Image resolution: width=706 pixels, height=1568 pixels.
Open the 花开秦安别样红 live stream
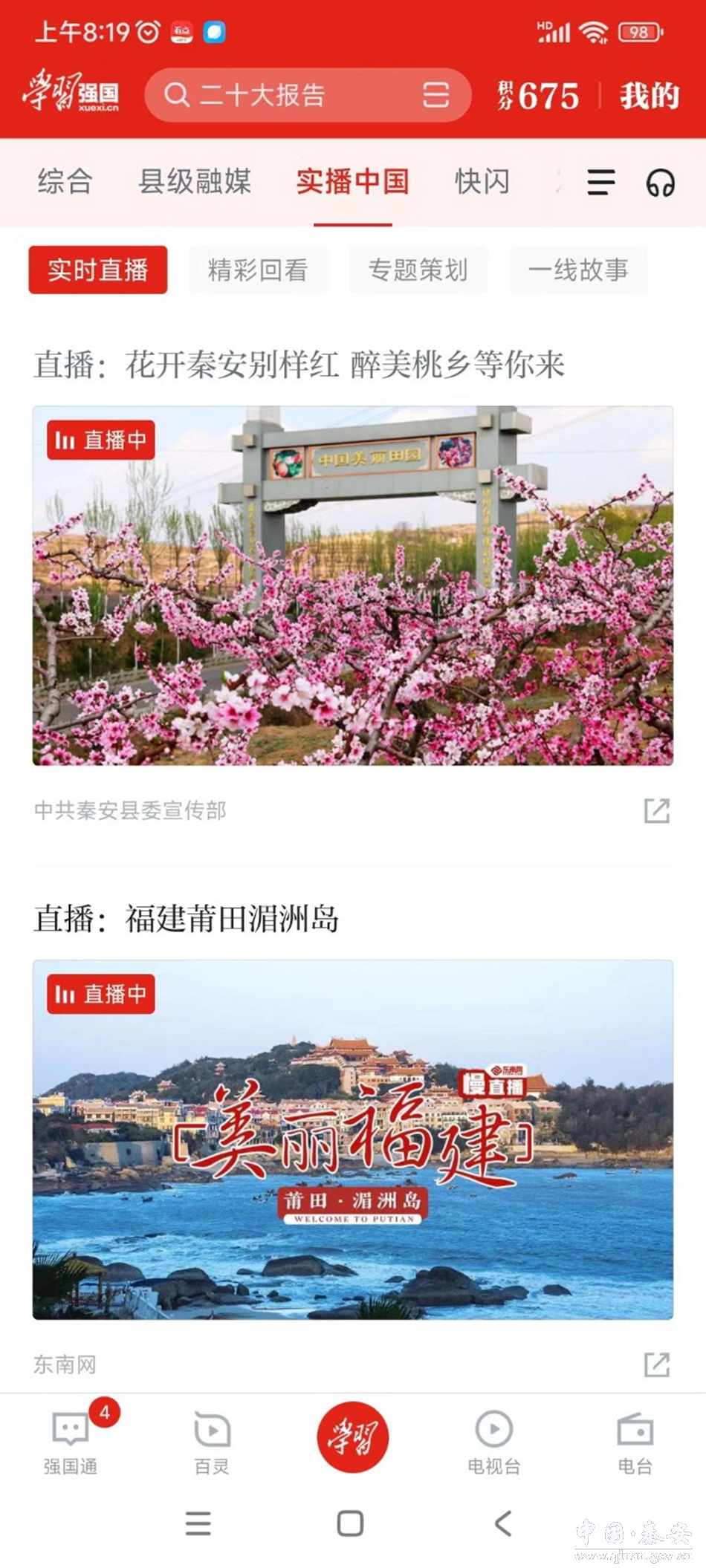click(353, 585)
